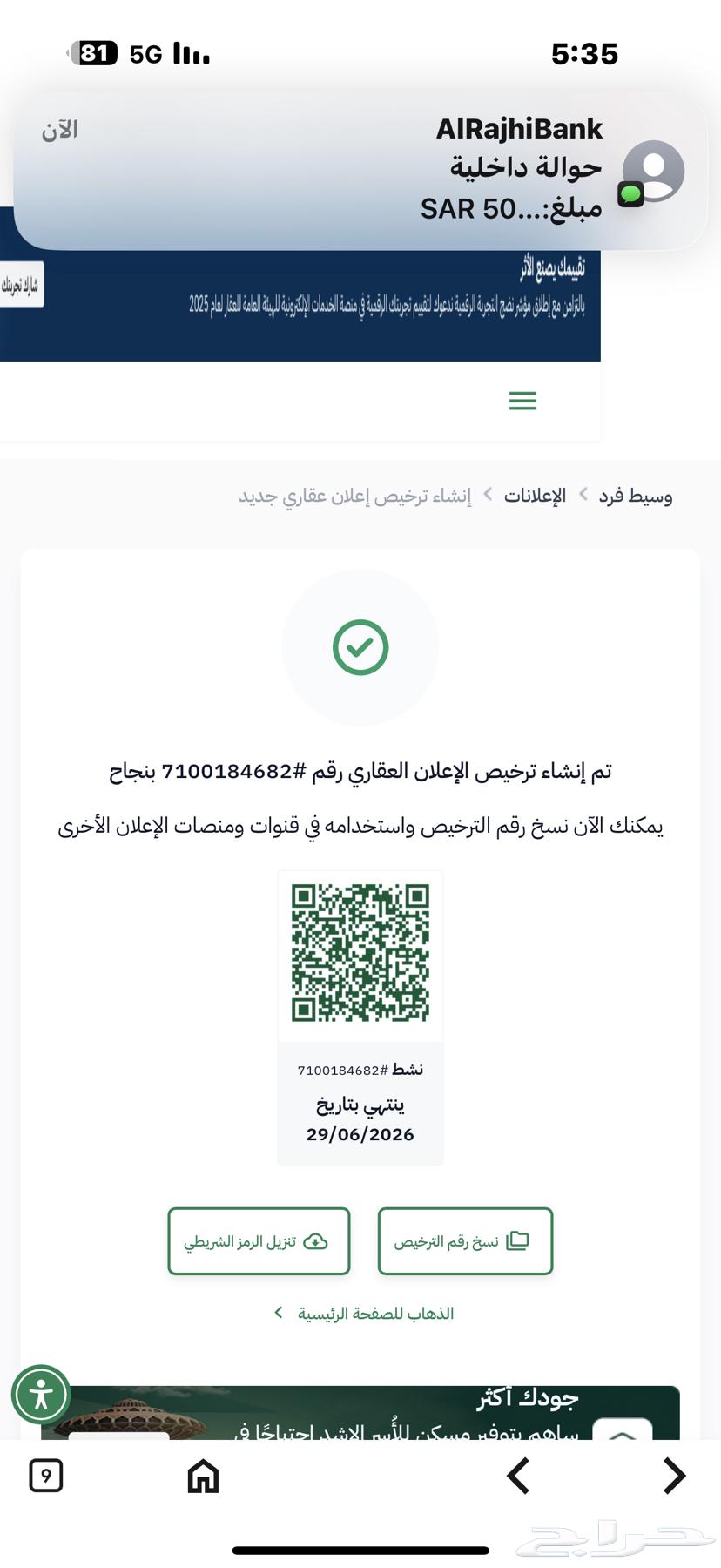Viewport: 721px width, 1568px height.
Task: Go to وسيط فرد breadcrumb
Action: coord(635,496)
